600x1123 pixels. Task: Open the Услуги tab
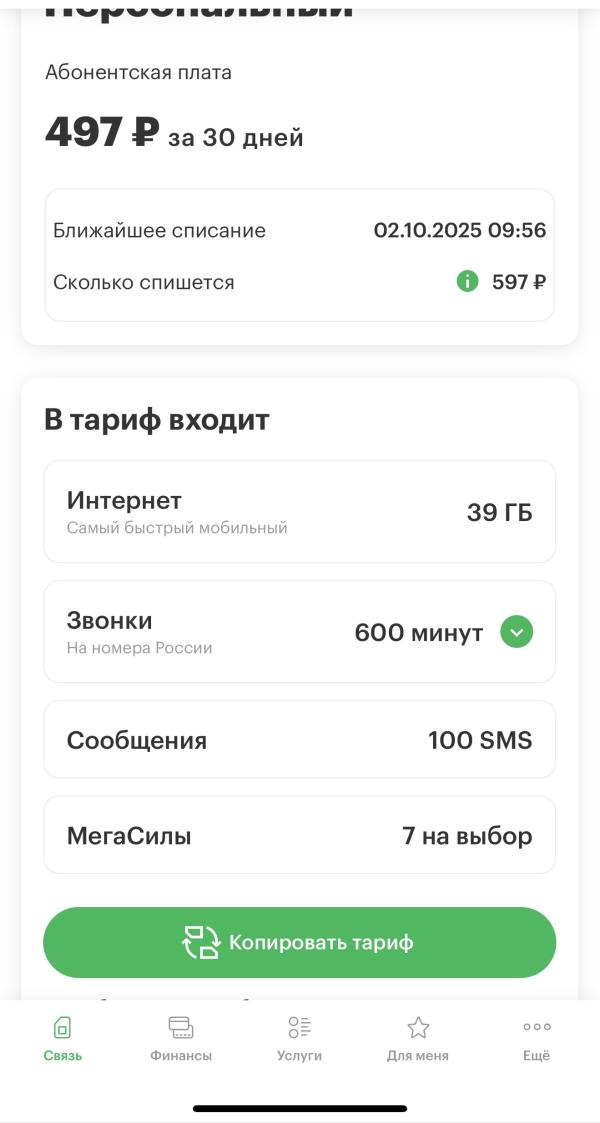(x=299, y=1038)
